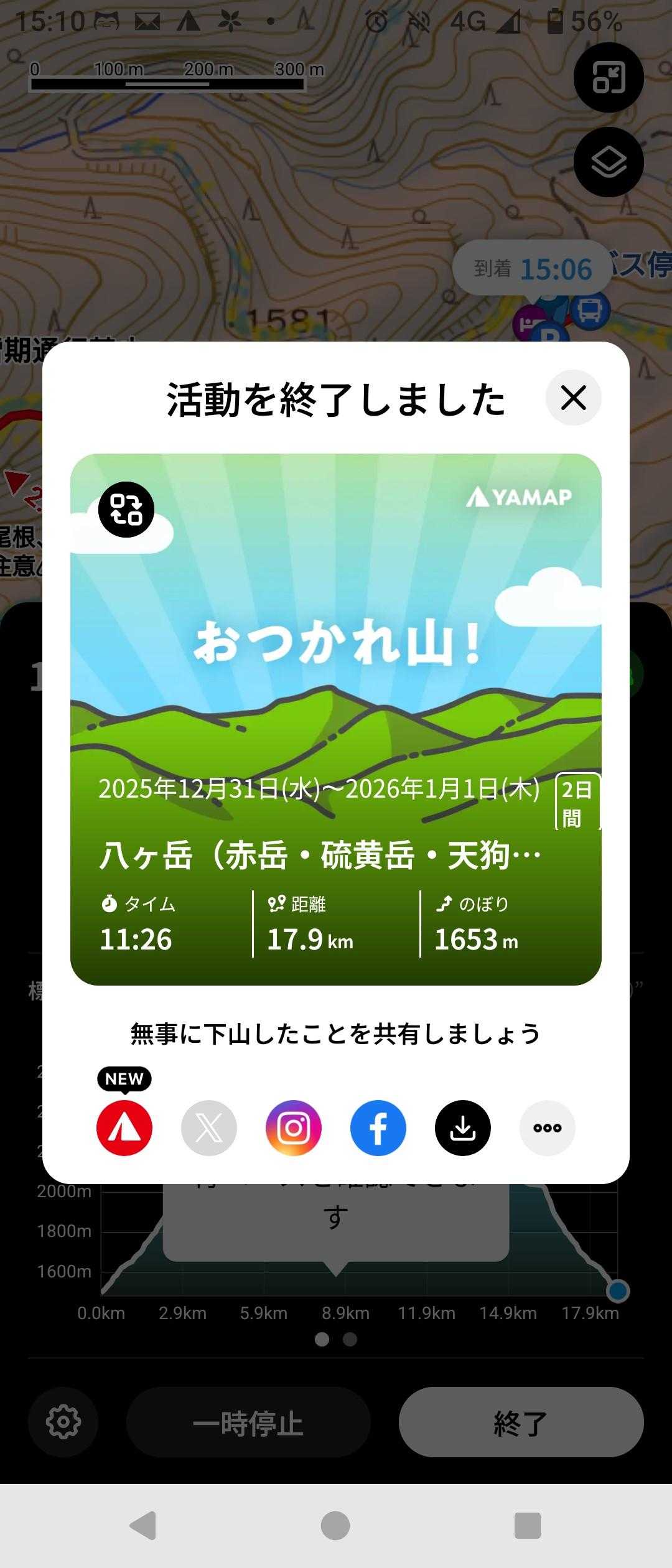Tap the system back button
672x1568 pixels.
click(143, 1525)
